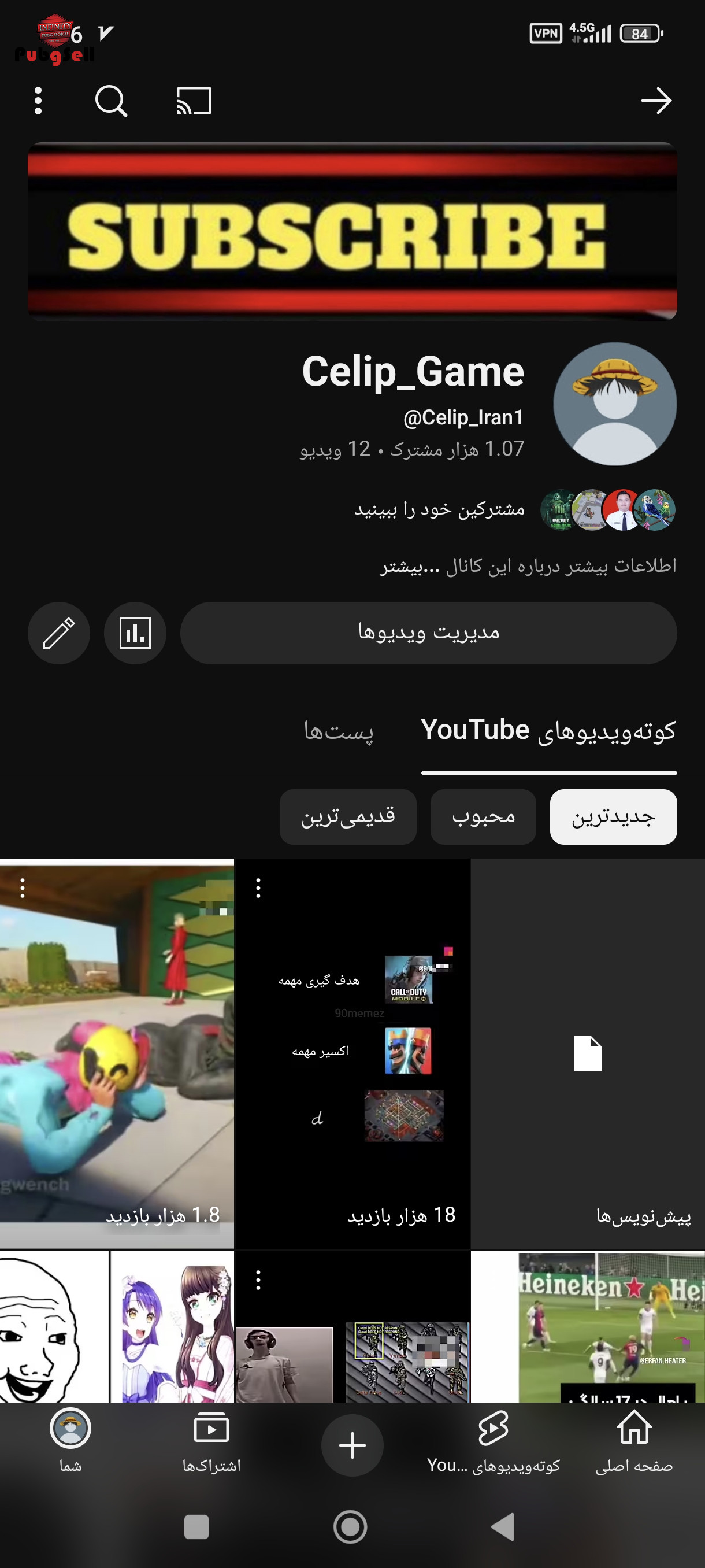Viewport: 705px width, 1568px height.
Task: Go to "صفحه اصلی" home tab
Action: pyautogui.click(x=634, y=1443)
